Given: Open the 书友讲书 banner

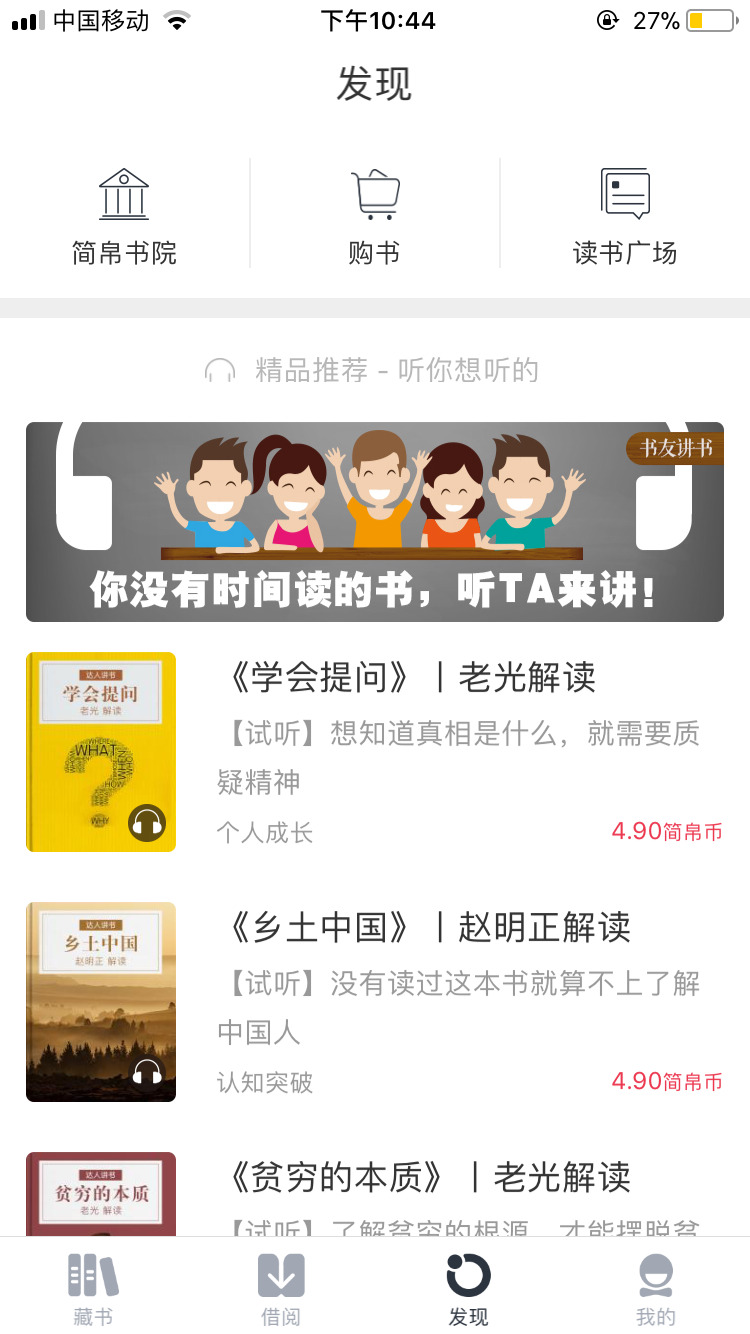Looking at the screenshot, I should tap(375, 521).
